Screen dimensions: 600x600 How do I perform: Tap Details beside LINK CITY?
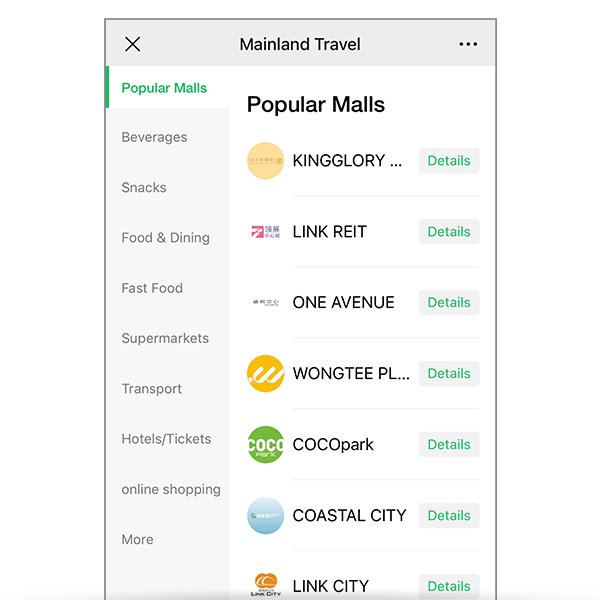449,586
